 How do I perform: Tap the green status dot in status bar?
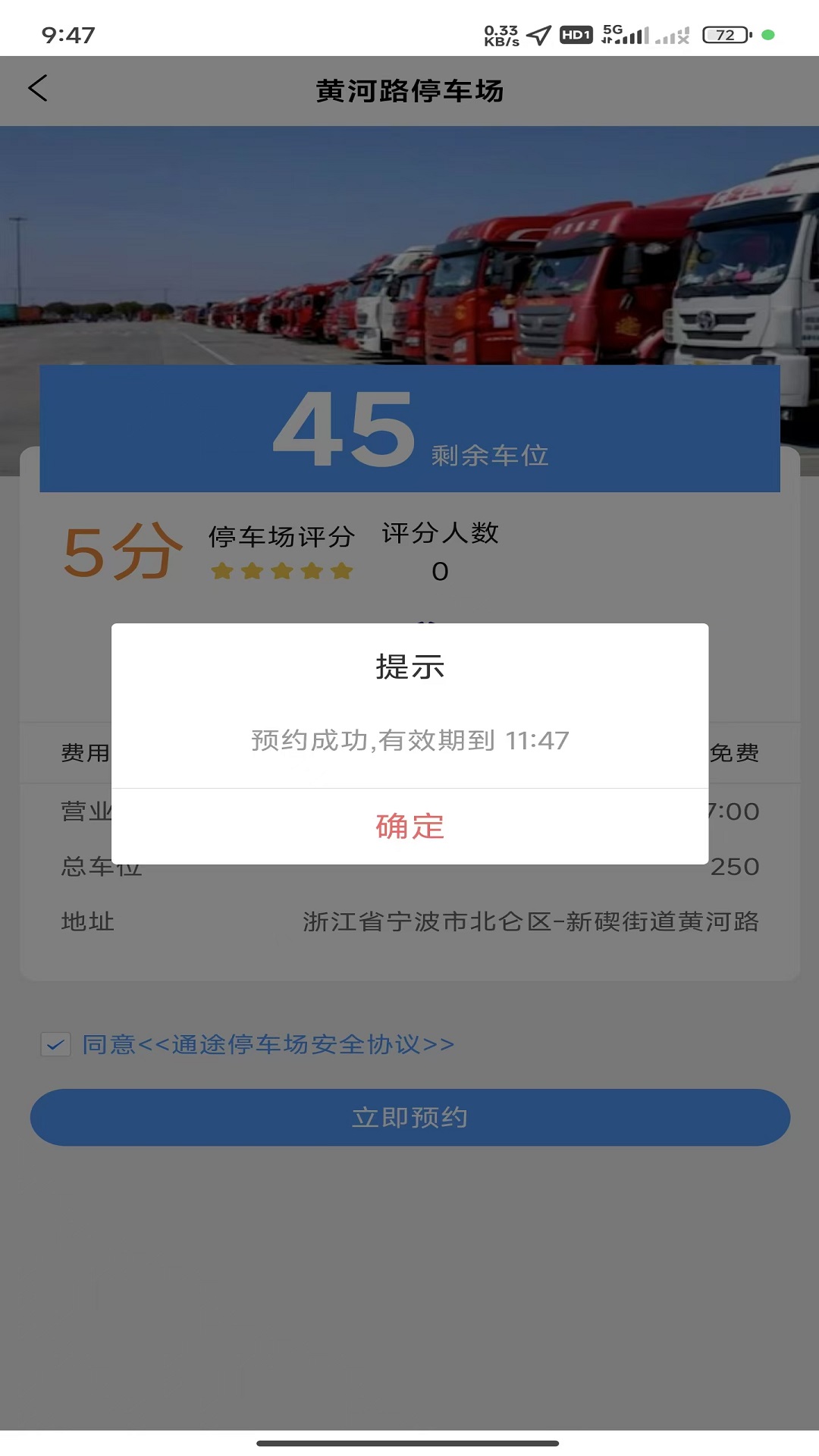(770, 34)
